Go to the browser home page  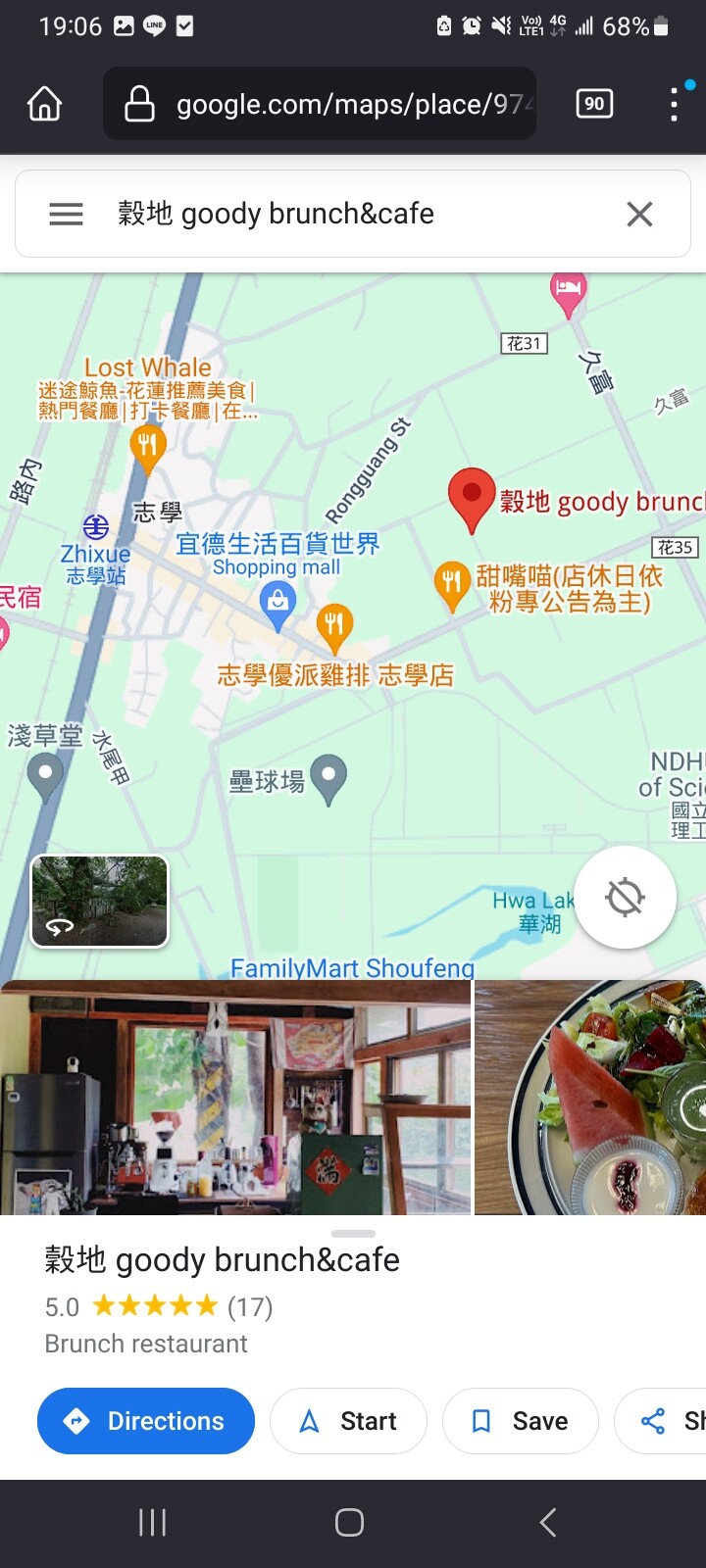click(x=45, y=104)
